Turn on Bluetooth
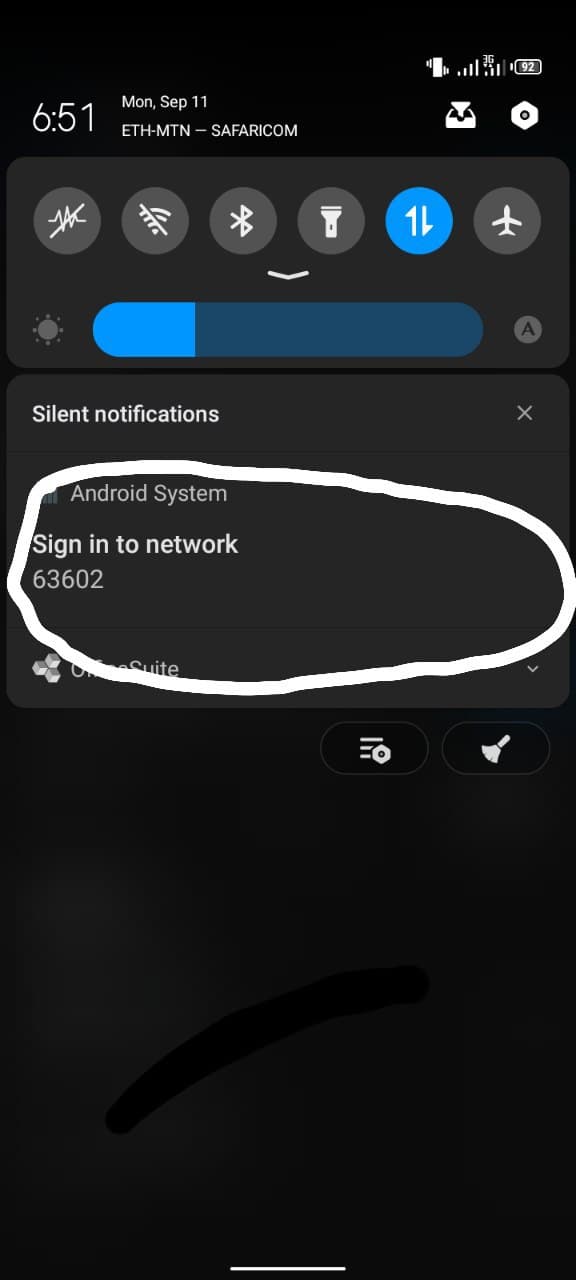Viewport: 576px width, 1280px height. coord(243,220)
